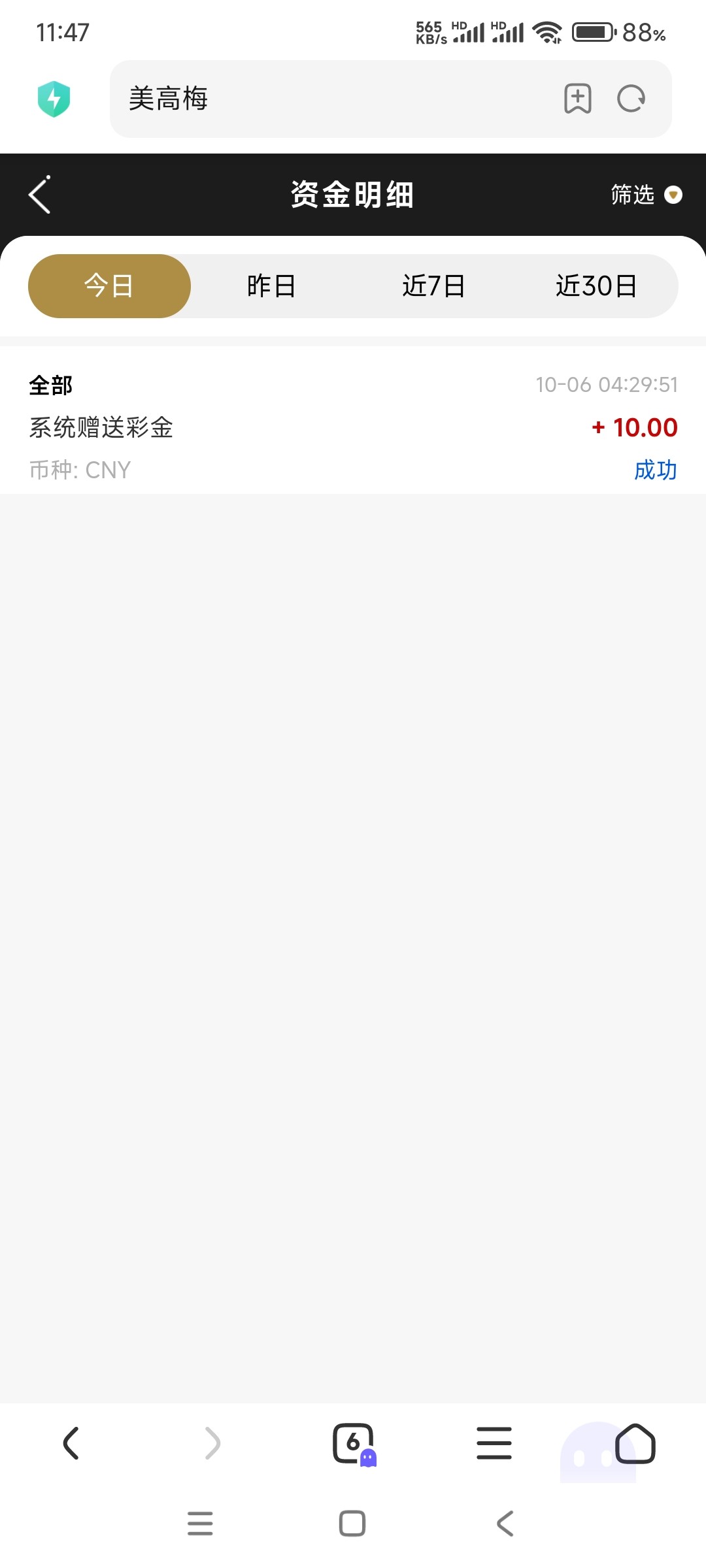Open the tab switcher with 6 tabs
Viewport: 706px width, 1568px height.
pyautogui.click(x=354, y=1443)
